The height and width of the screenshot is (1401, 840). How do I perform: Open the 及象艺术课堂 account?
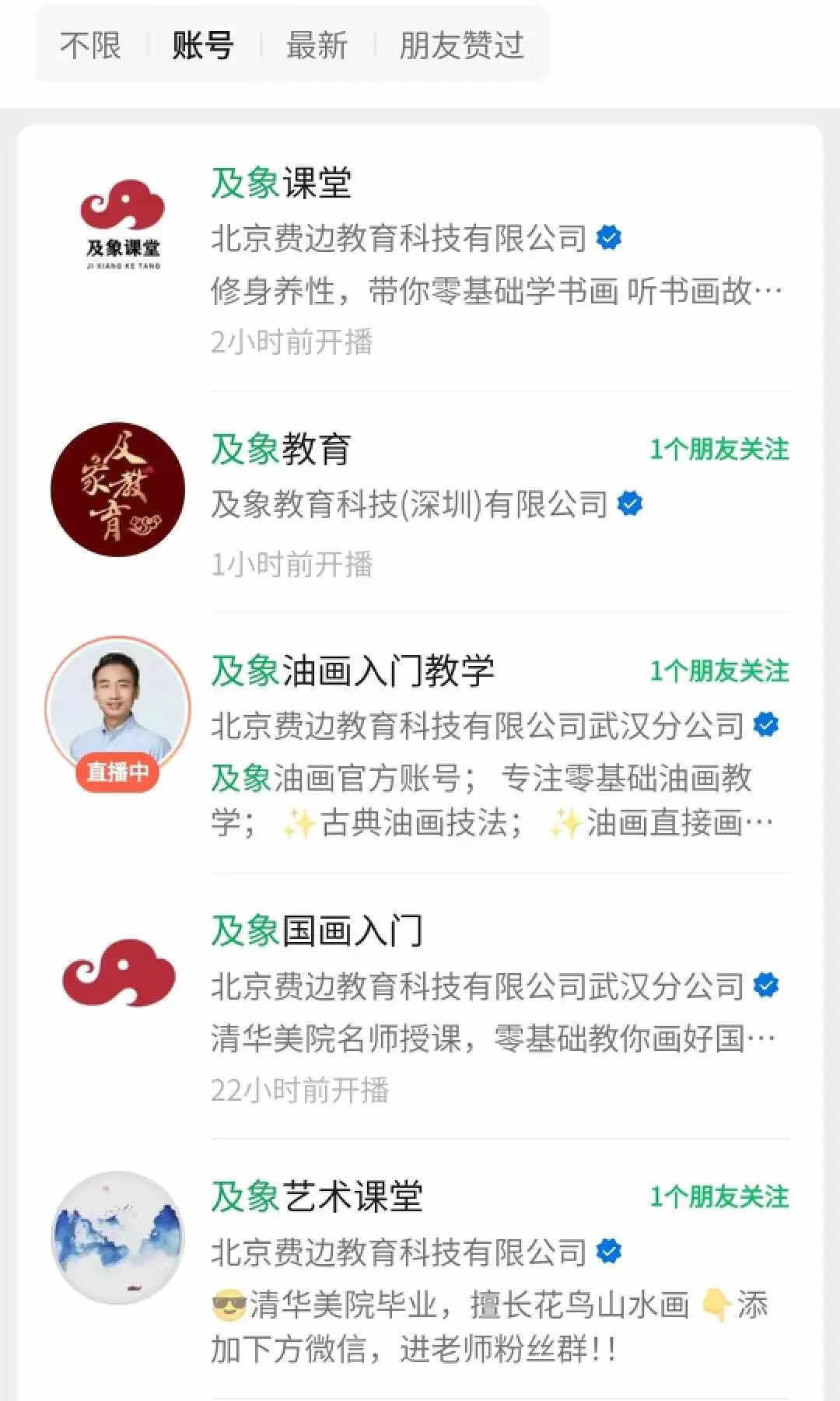coord(317,1196)
